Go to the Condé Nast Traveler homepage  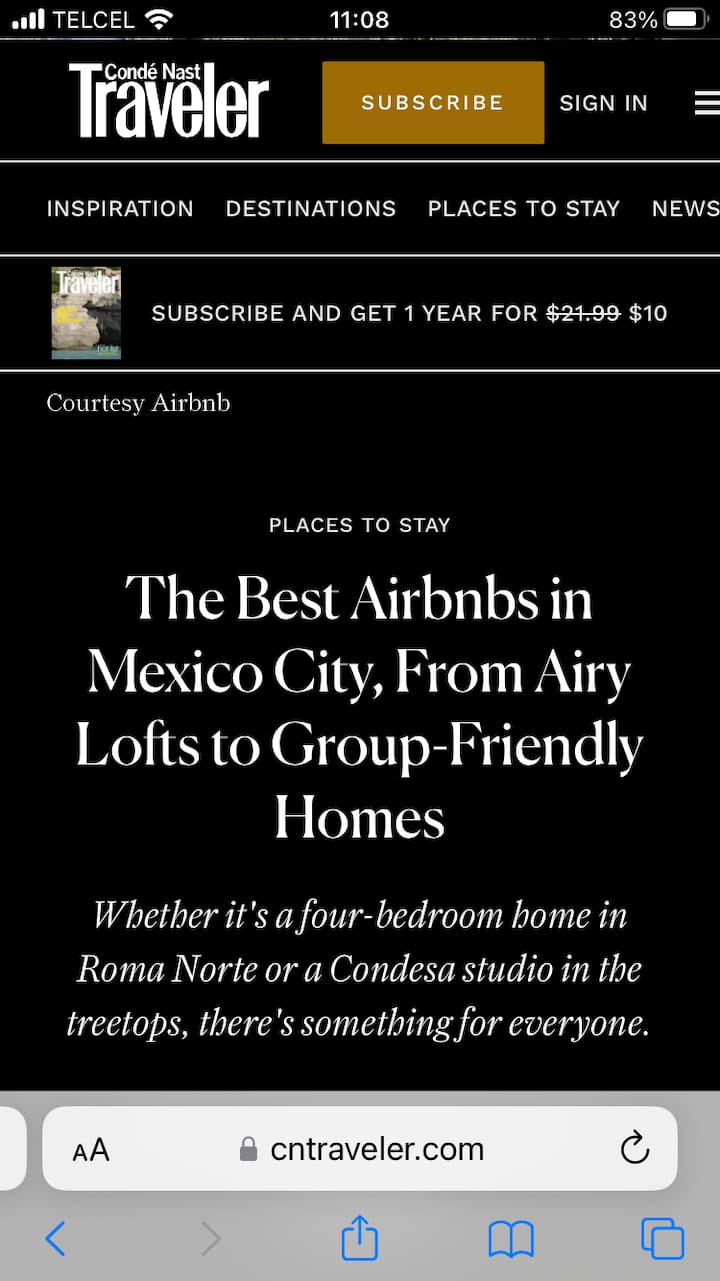[169, 100]
